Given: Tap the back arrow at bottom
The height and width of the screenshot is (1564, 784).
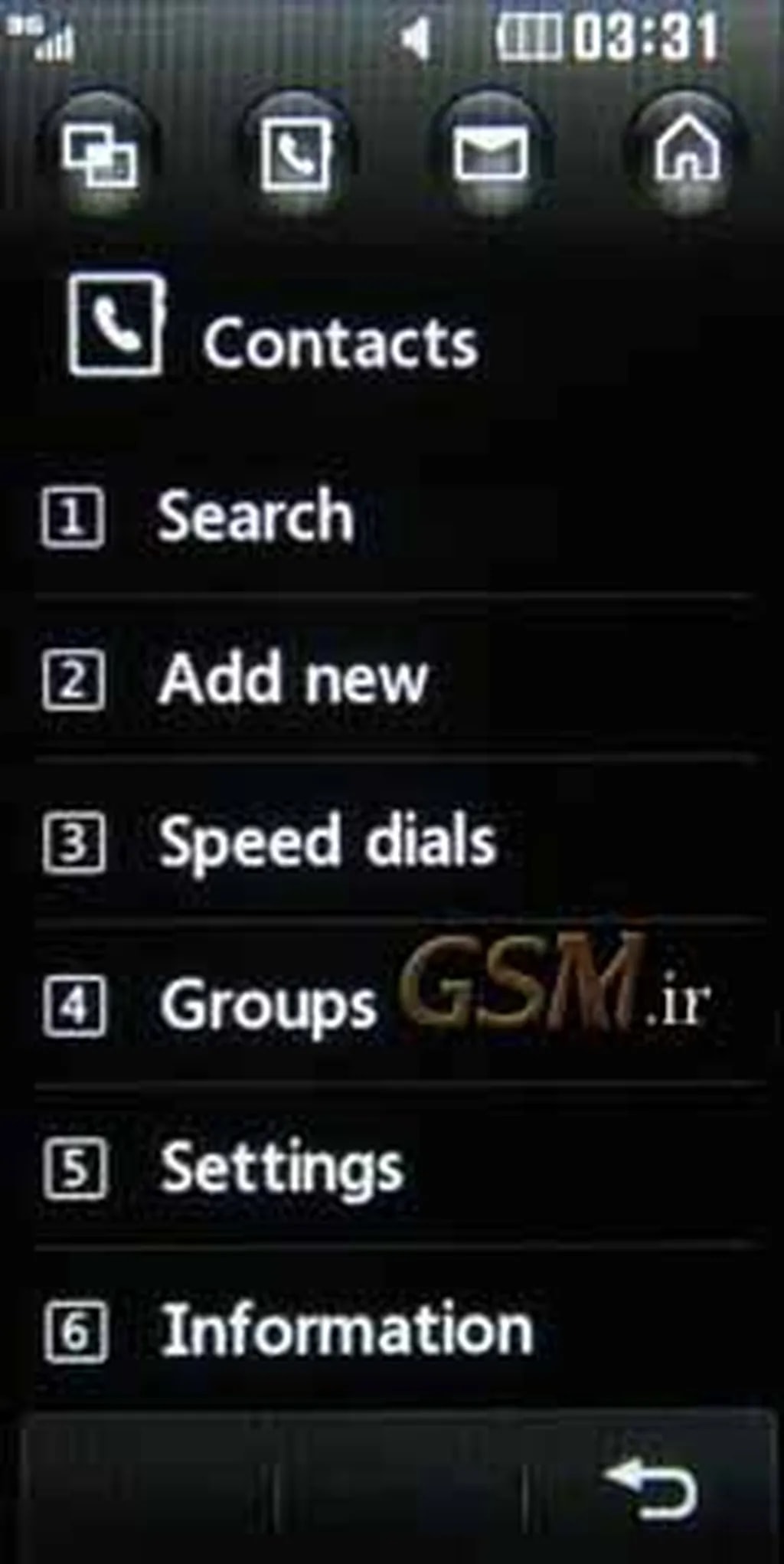Looking at the screenshot, I should pos(652,1489).
